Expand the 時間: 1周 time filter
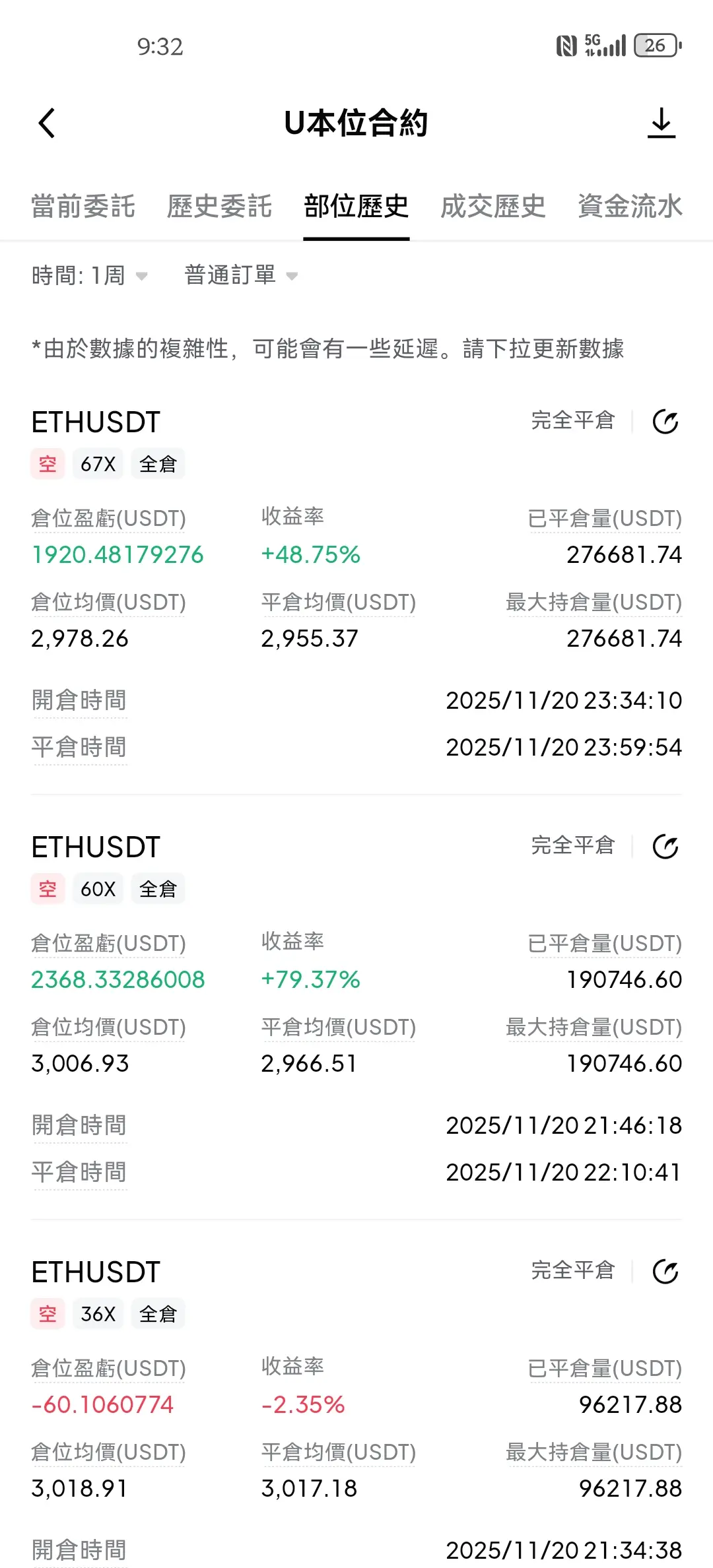The image size is (713, 1568). tap(90, 275)
